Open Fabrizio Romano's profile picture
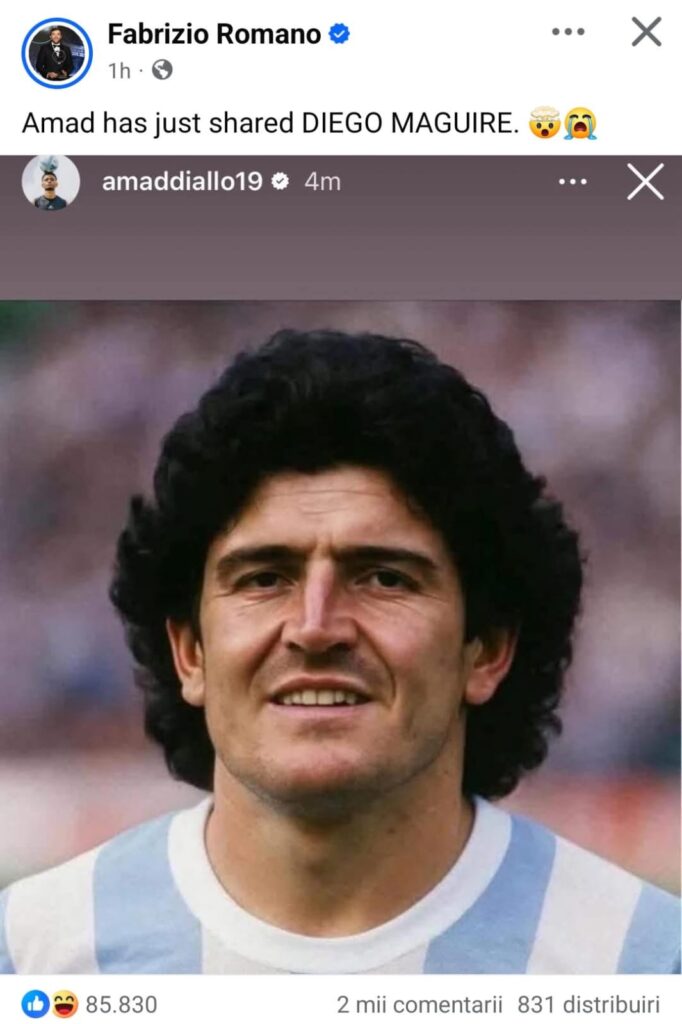 [56, 52]
